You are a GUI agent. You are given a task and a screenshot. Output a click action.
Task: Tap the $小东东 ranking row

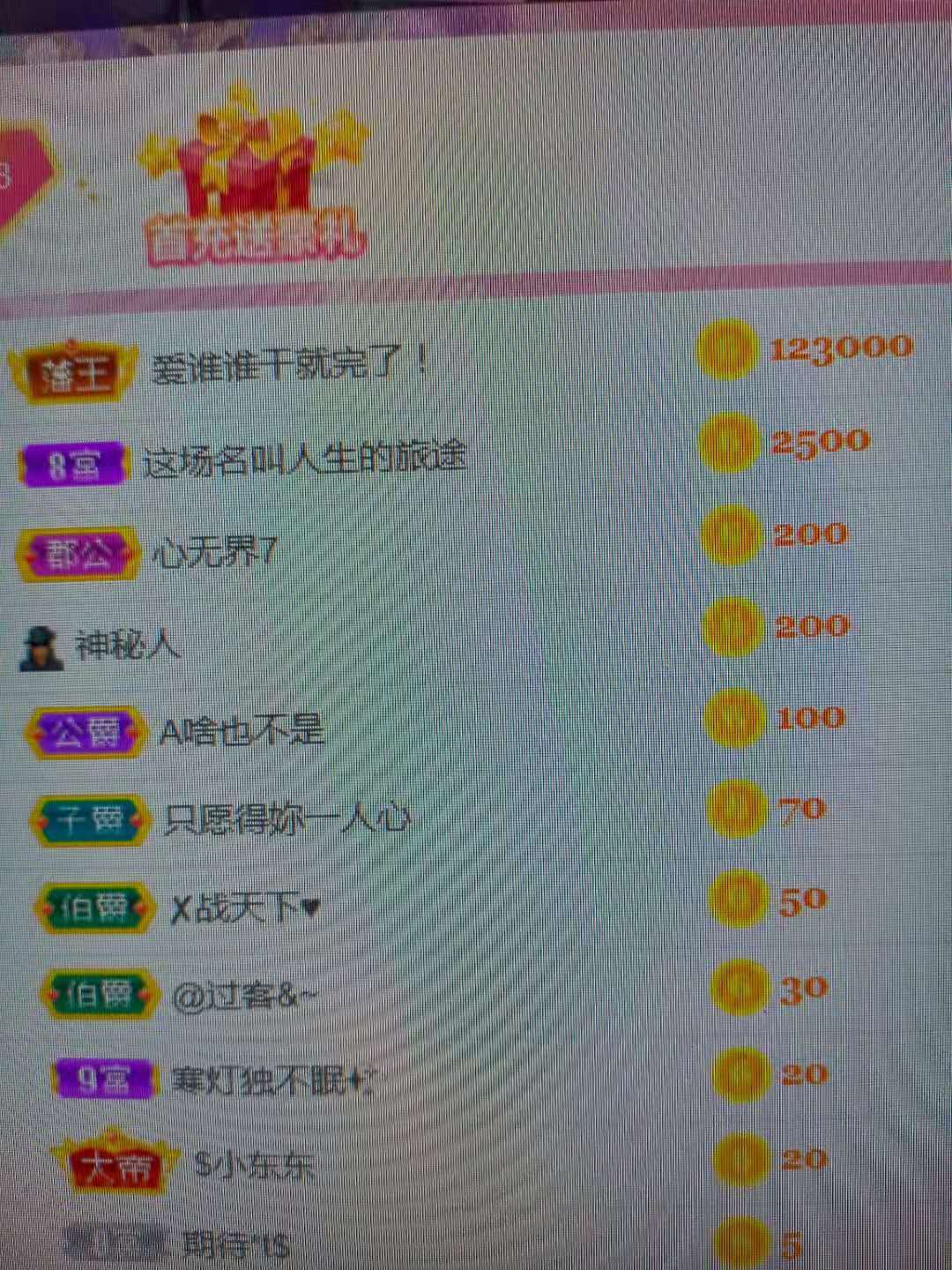click(254, 1165)
